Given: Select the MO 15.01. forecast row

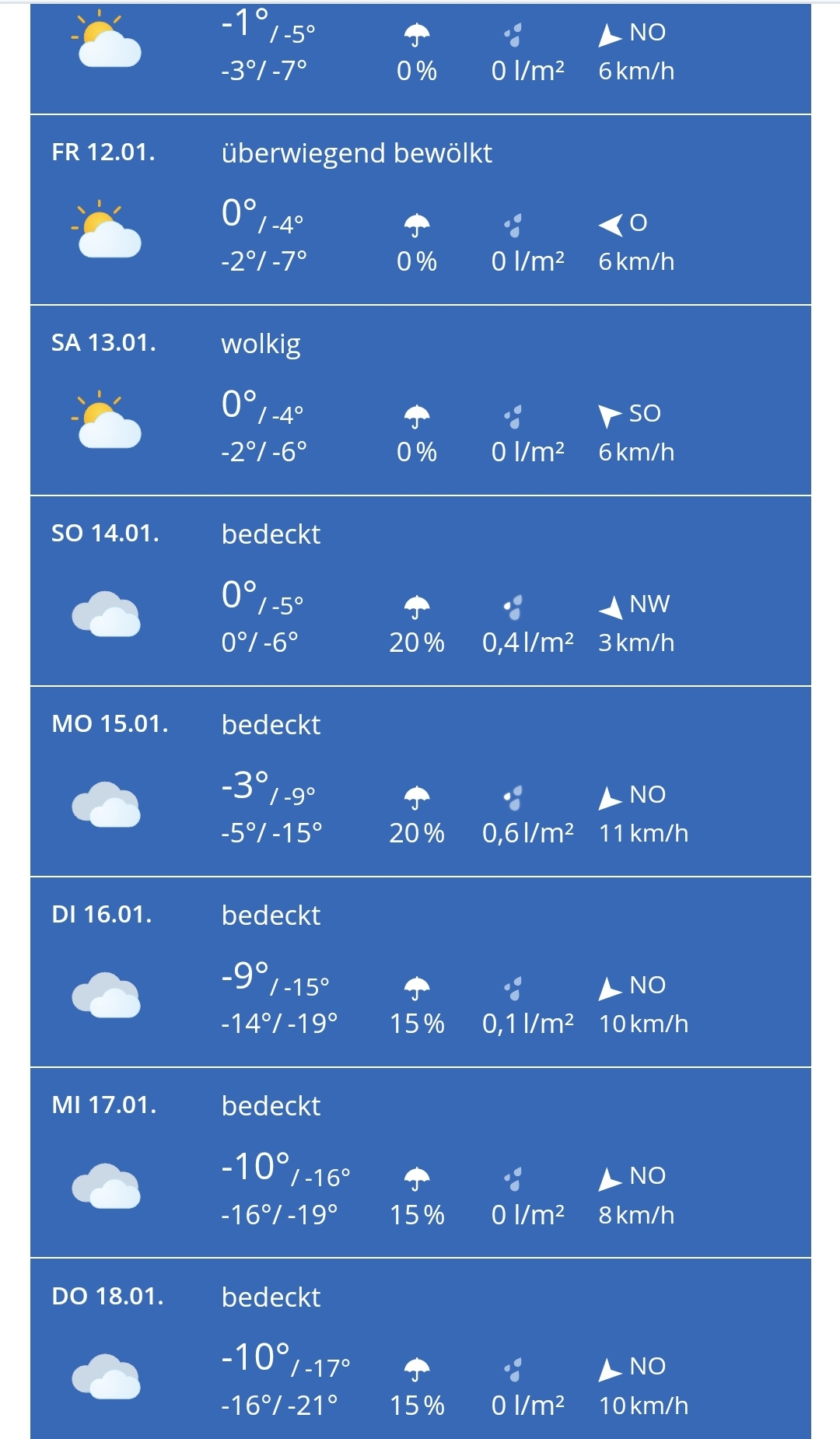Looking at the screenshot, I should coord(420,782).
